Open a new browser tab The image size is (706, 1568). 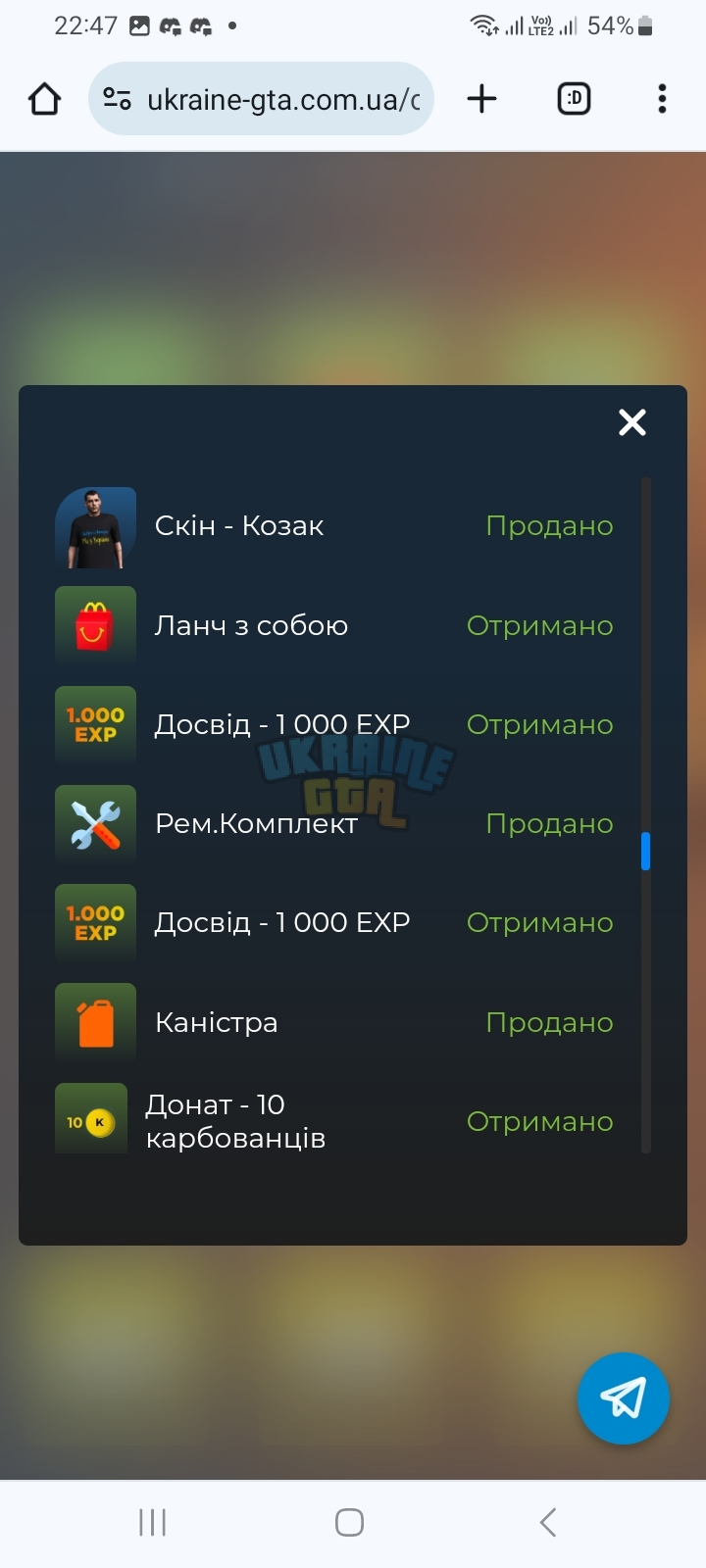[x=481, y=99]
